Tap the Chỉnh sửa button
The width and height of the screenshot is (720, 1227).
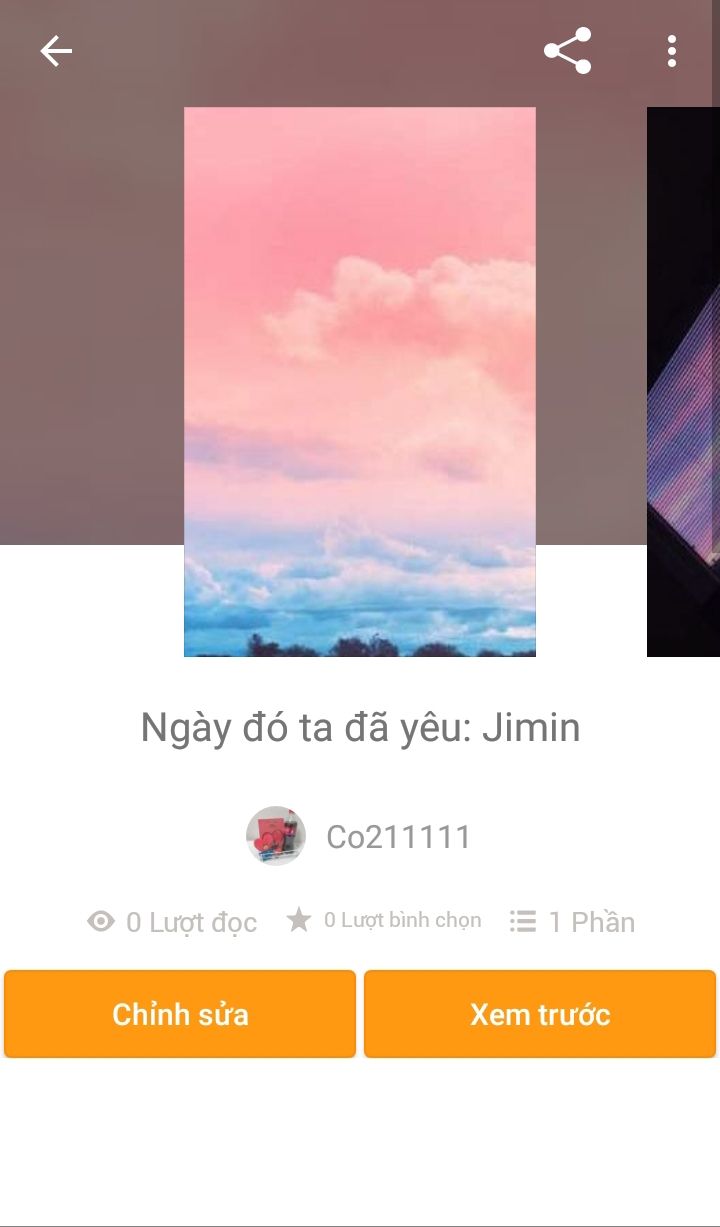point(180,1014)
